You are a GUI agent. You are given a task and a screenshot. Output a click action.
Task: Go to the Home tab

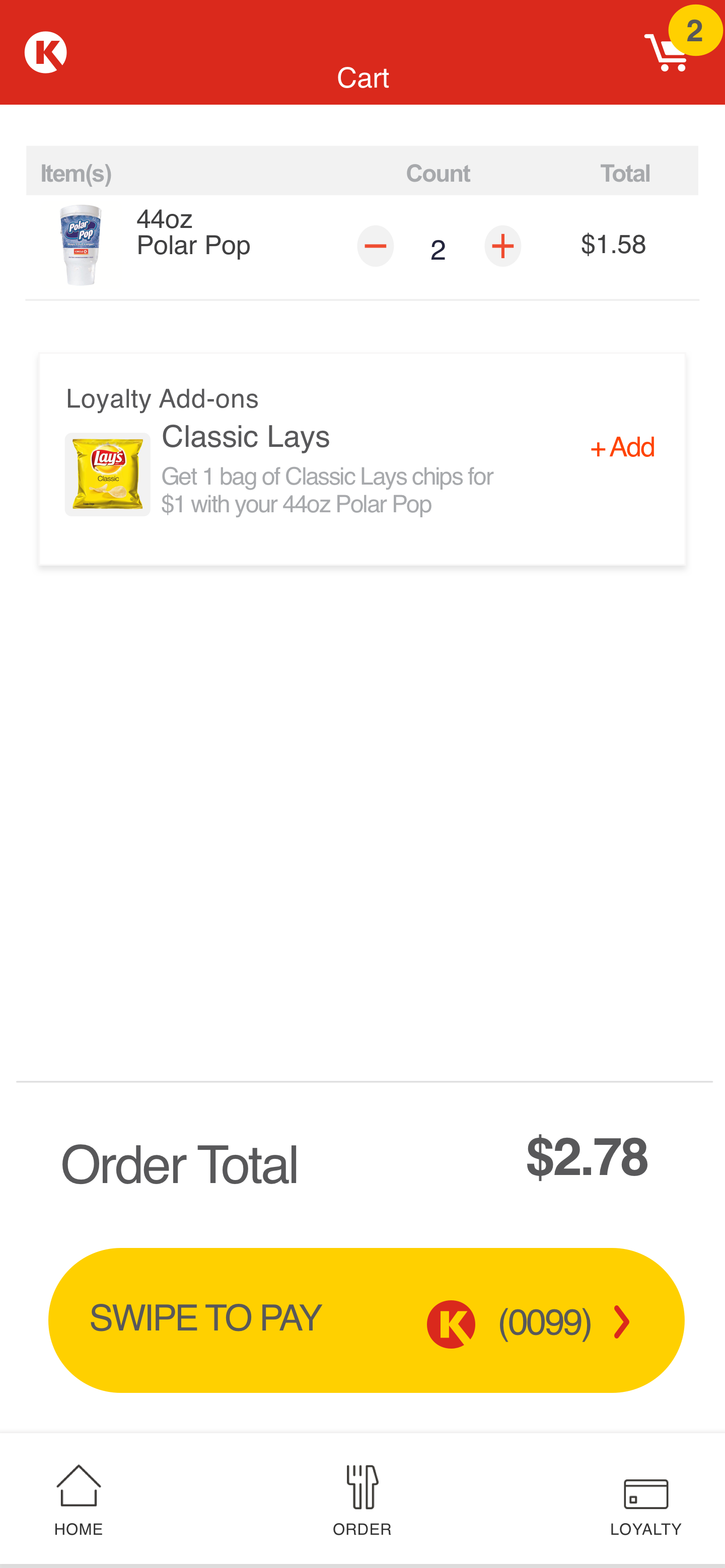[x=79, y=1499]
